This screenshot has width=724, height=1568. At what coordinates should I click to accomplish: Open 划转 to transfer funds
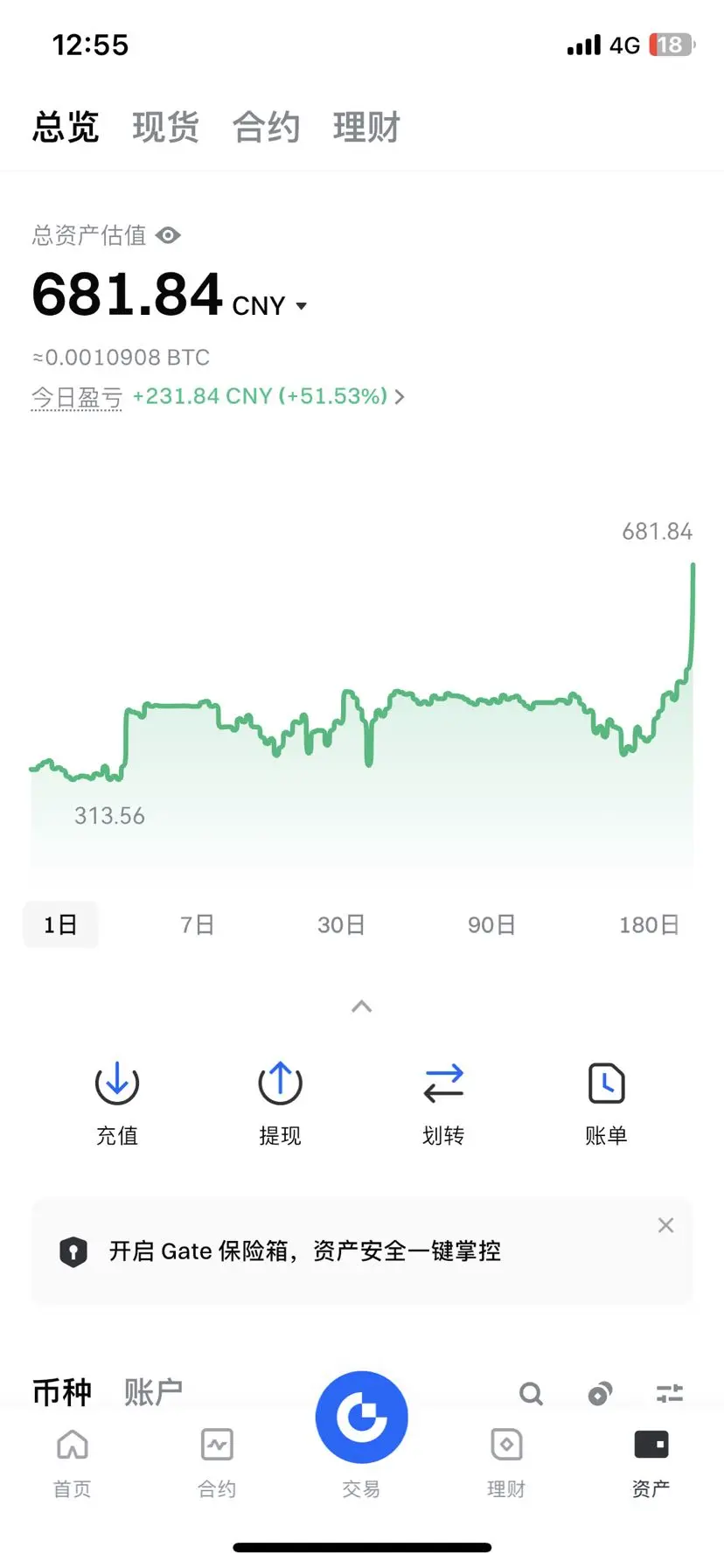(x=443, y=1102)
